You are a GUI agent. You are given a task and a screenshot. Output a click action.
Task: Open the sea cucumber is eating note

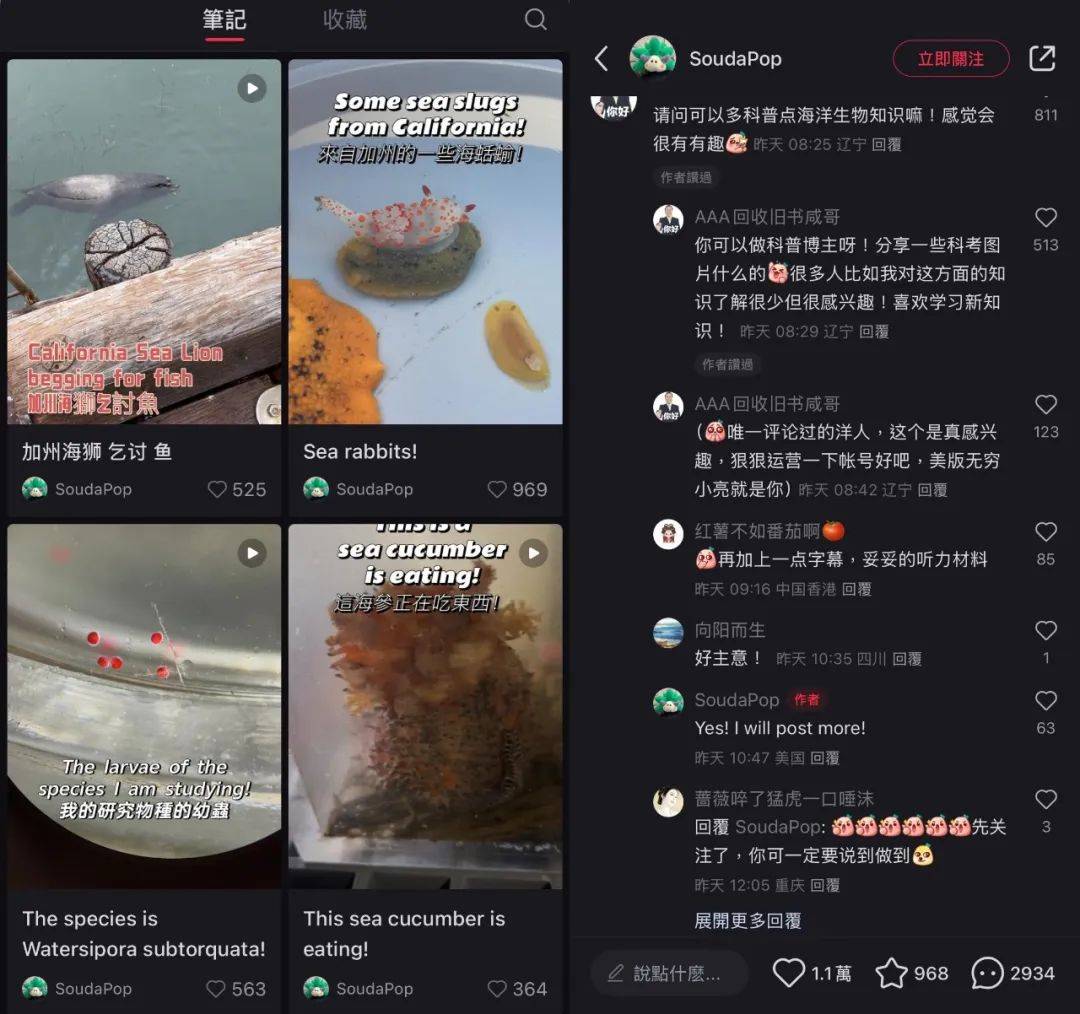[x=425, y=705]
